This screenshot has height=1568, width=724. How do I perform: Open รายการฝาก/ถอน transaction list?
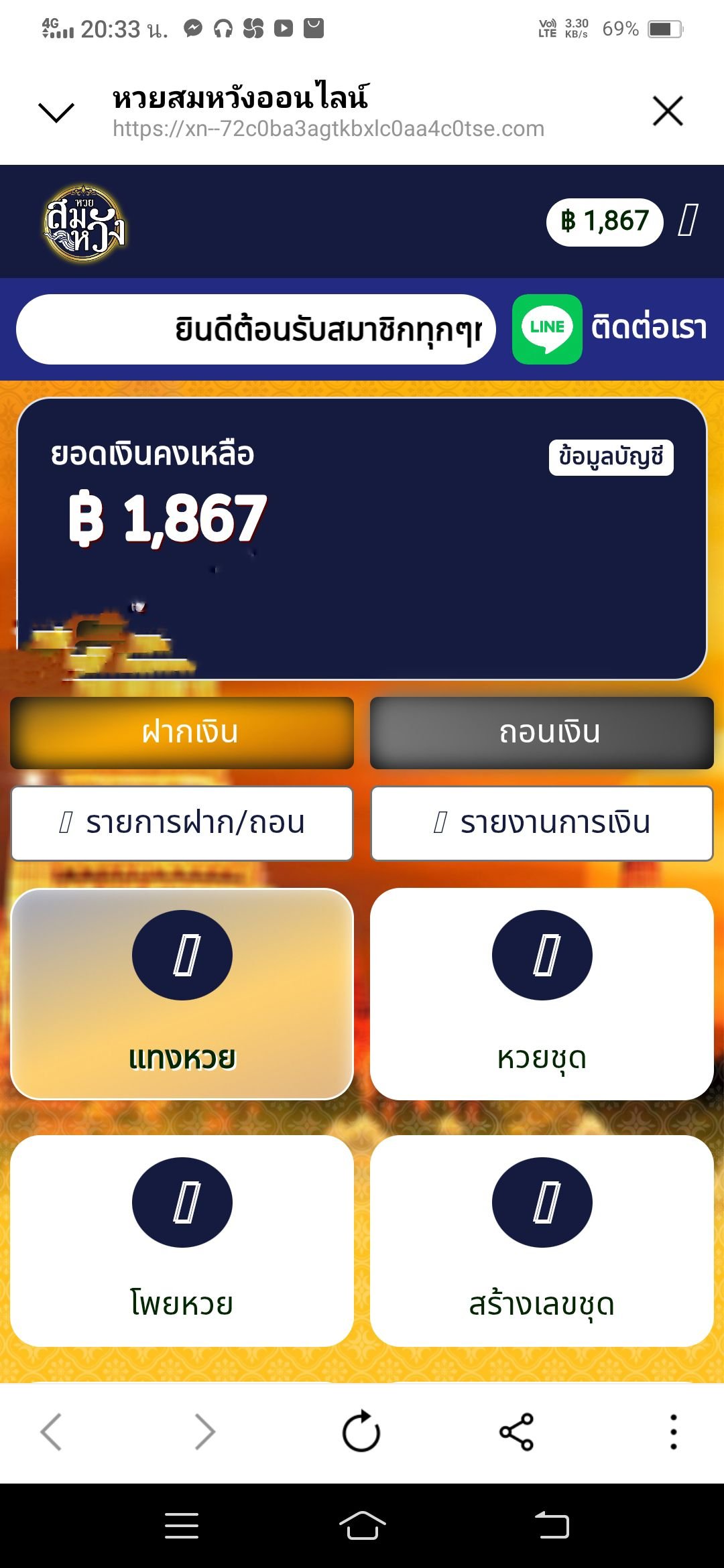[x=182, y=823]
